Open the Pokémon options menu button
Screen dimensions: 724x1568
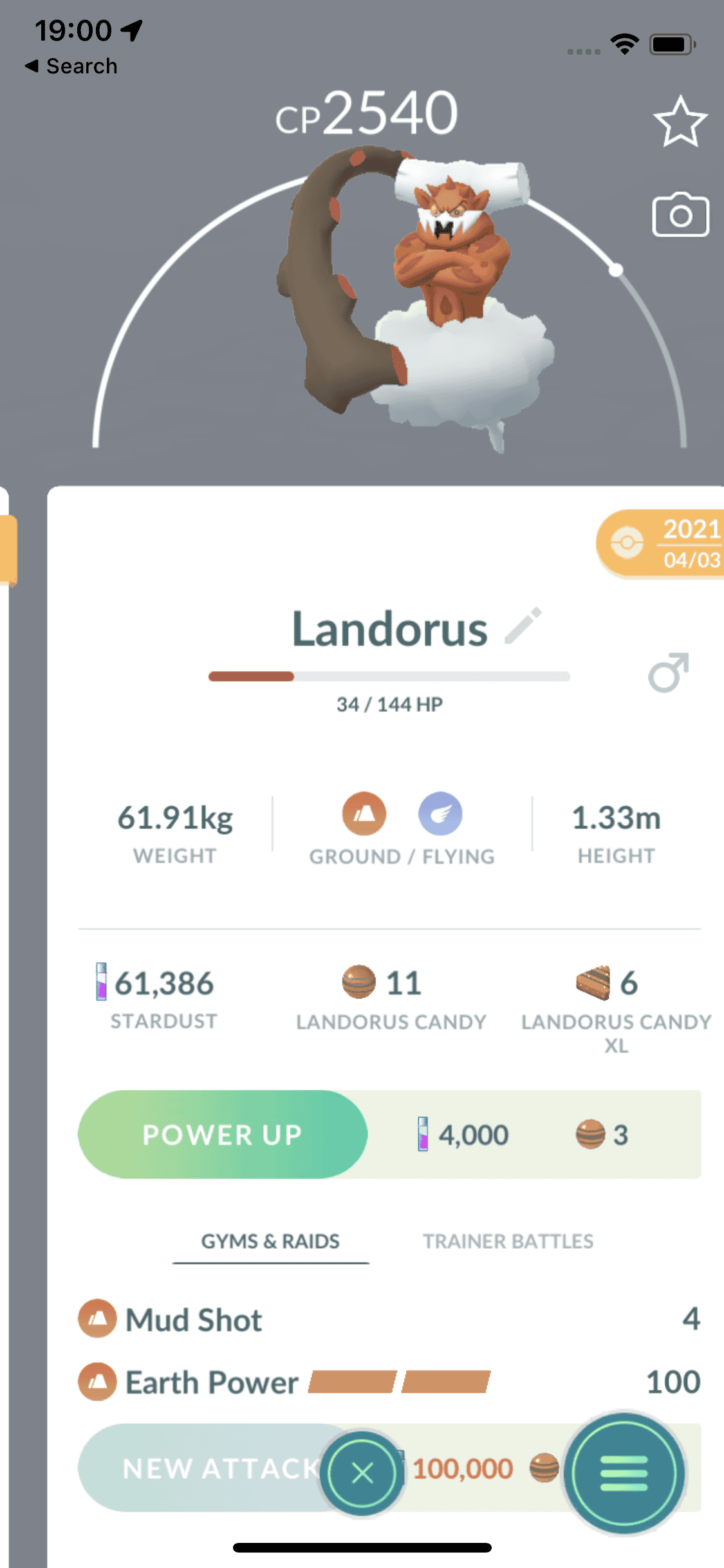pos(624,1473)
